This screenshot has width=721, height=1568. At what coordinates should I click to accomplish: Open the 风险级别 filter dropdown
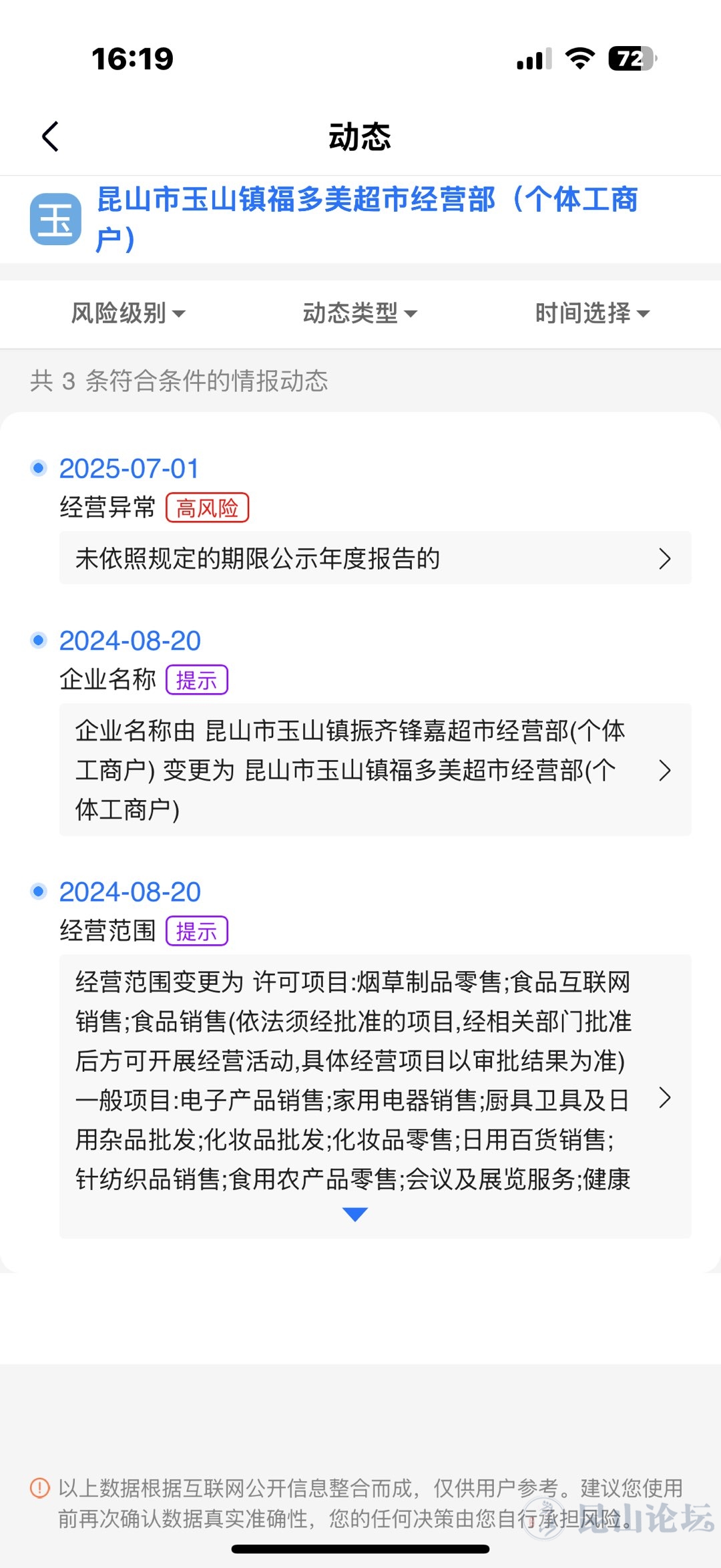pyautogui.click(x=128, y=313)
